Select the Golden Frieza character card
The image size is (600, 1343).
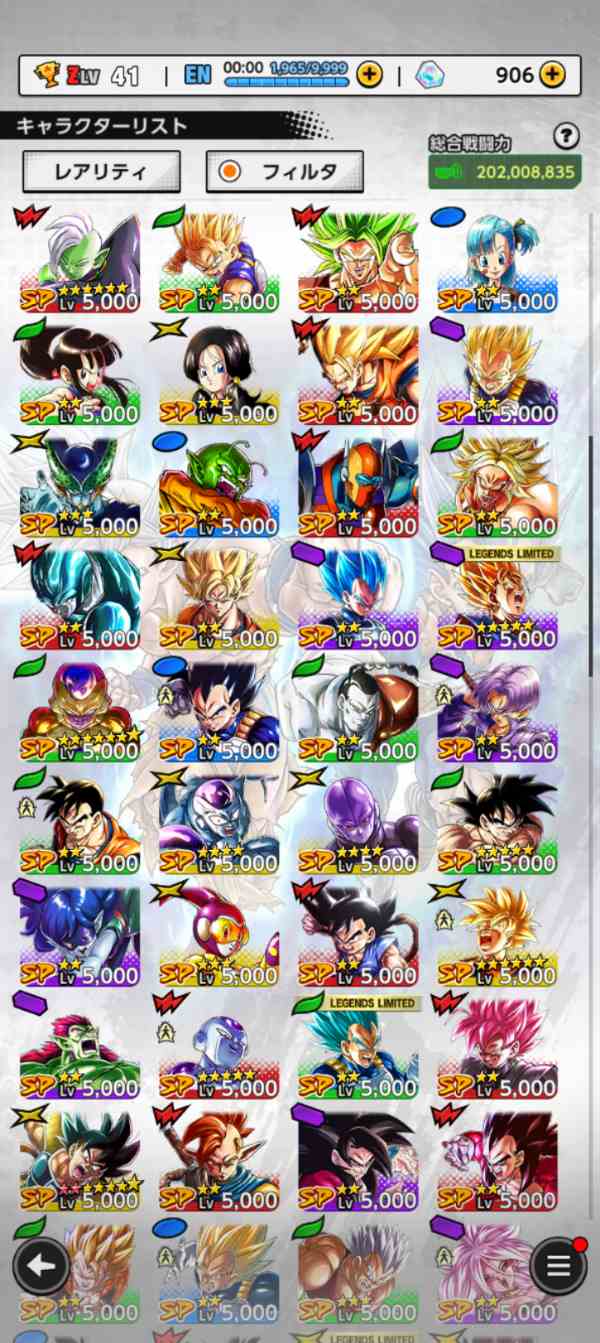click(80, 712)
